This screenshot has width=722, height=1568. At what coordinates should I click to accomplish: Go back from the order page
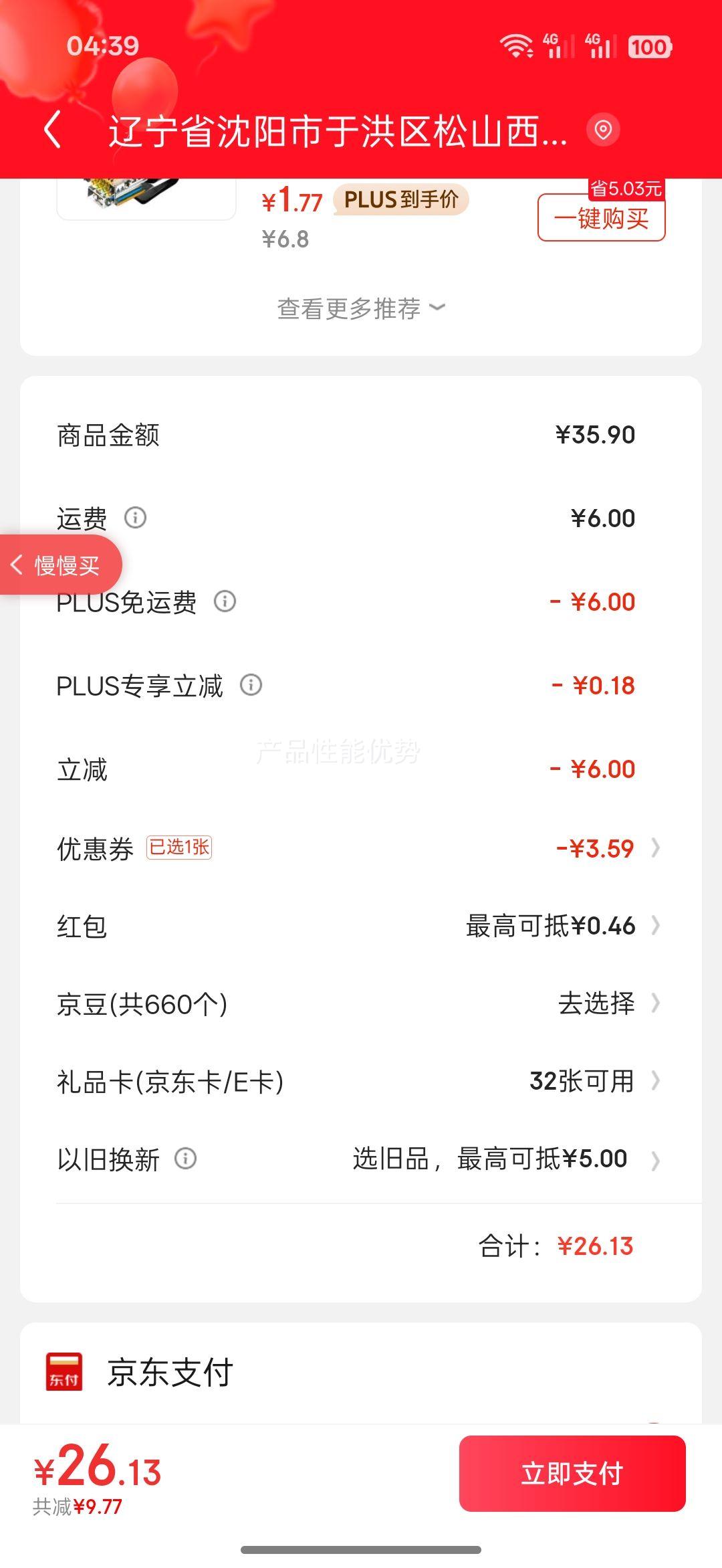tap(52, 130)
